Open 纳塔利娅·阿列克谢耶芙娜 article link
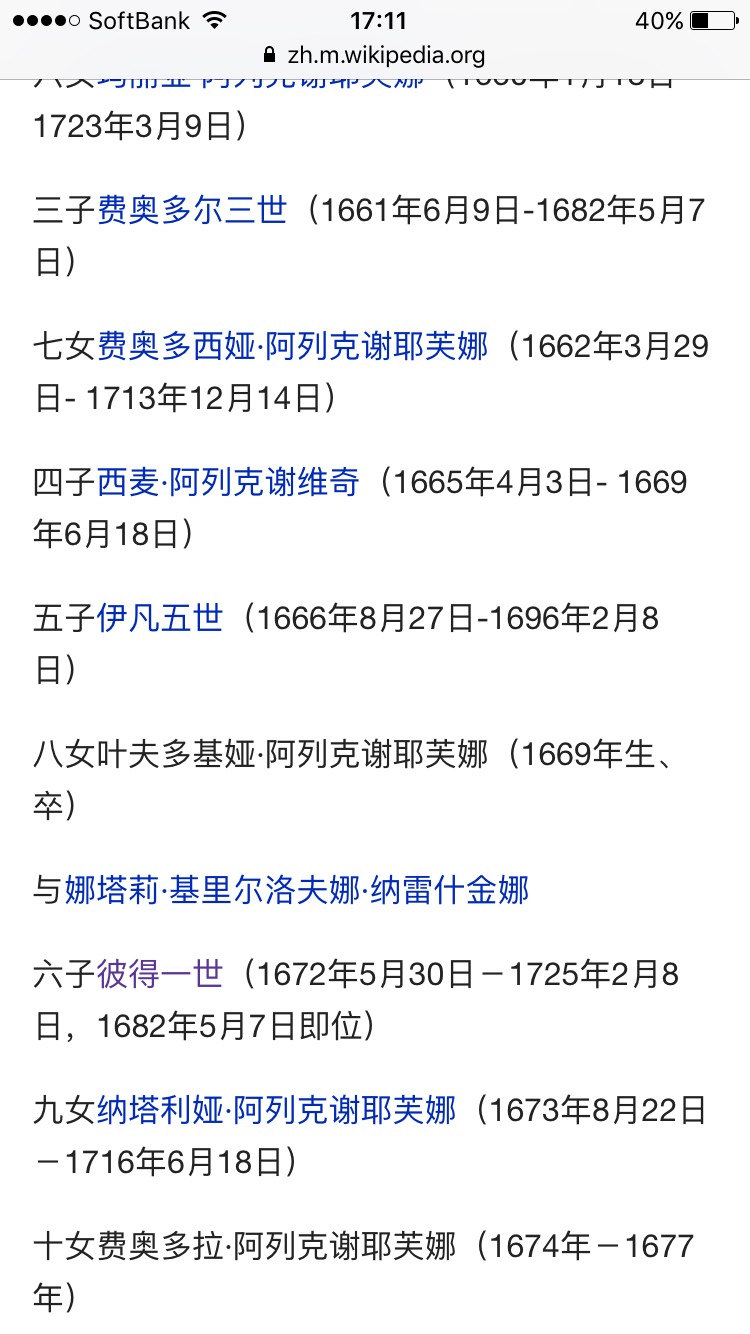The height and width of the screenshot is (1334, 750). click(276, 1109)
